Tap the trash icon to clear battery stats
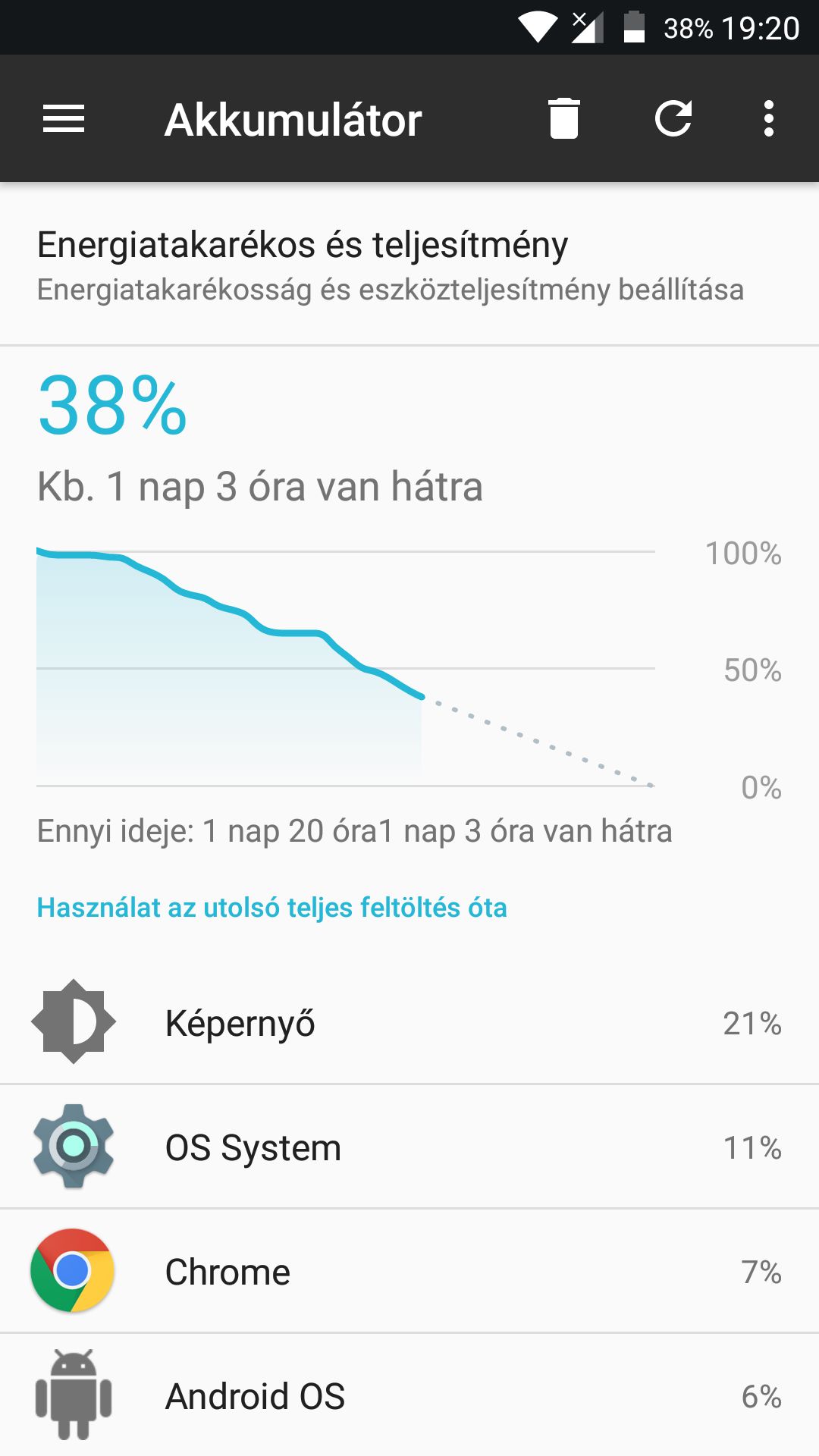This screenshot has height=1456, width=819. (563, 119)
